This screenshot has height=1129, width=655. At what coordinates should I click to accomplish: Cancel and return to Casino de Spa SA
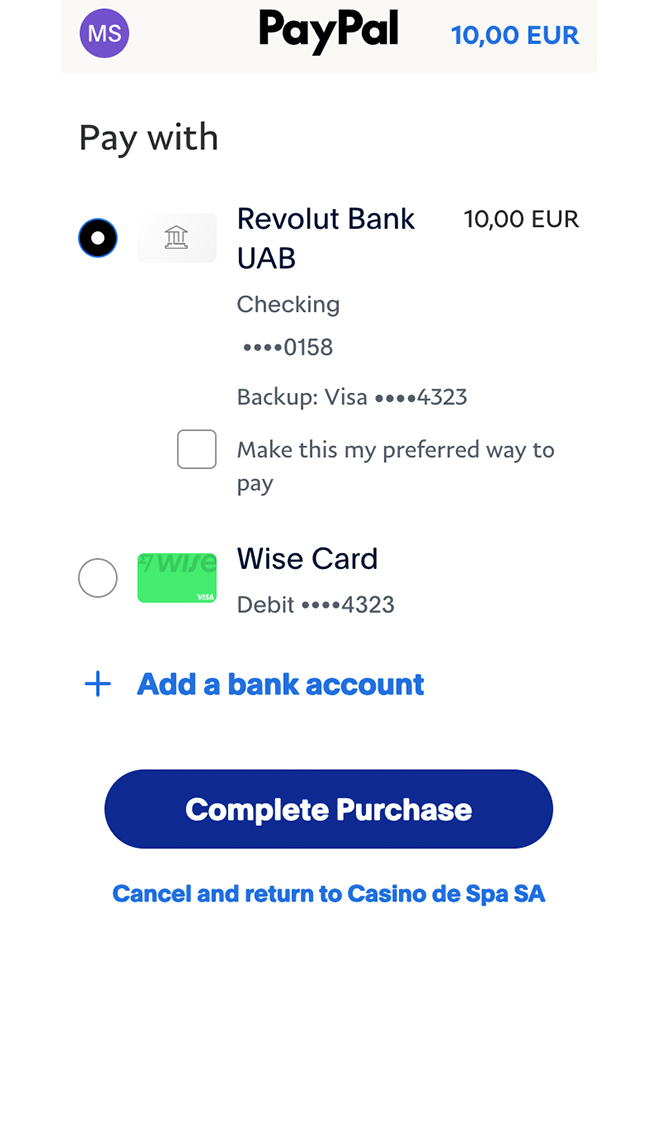(329, 894)
